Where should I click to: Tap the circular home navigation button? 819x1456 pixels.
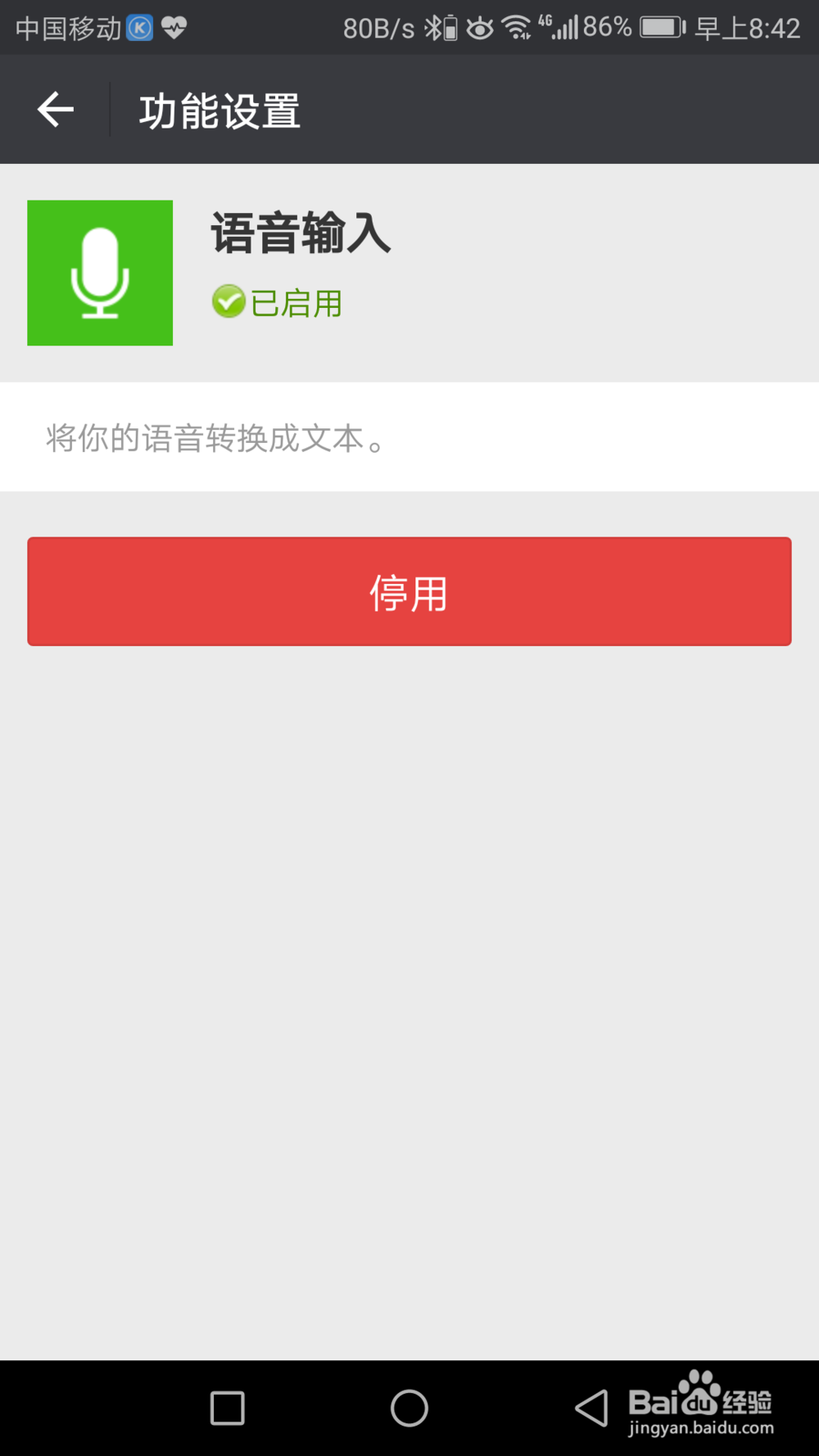[x=409, y=1408]
